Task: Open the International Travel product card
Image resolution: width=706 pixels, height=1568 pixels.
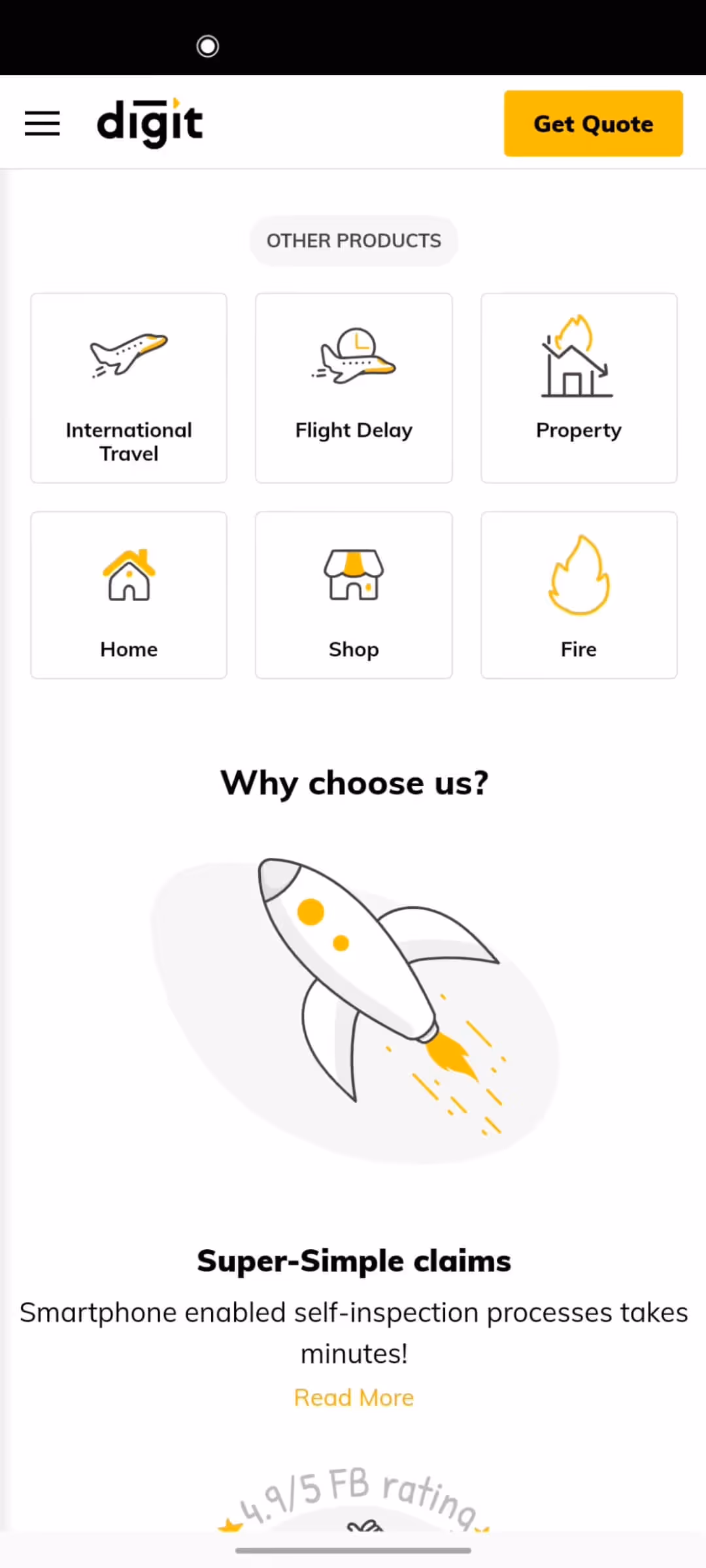Action: click(129, 388)
